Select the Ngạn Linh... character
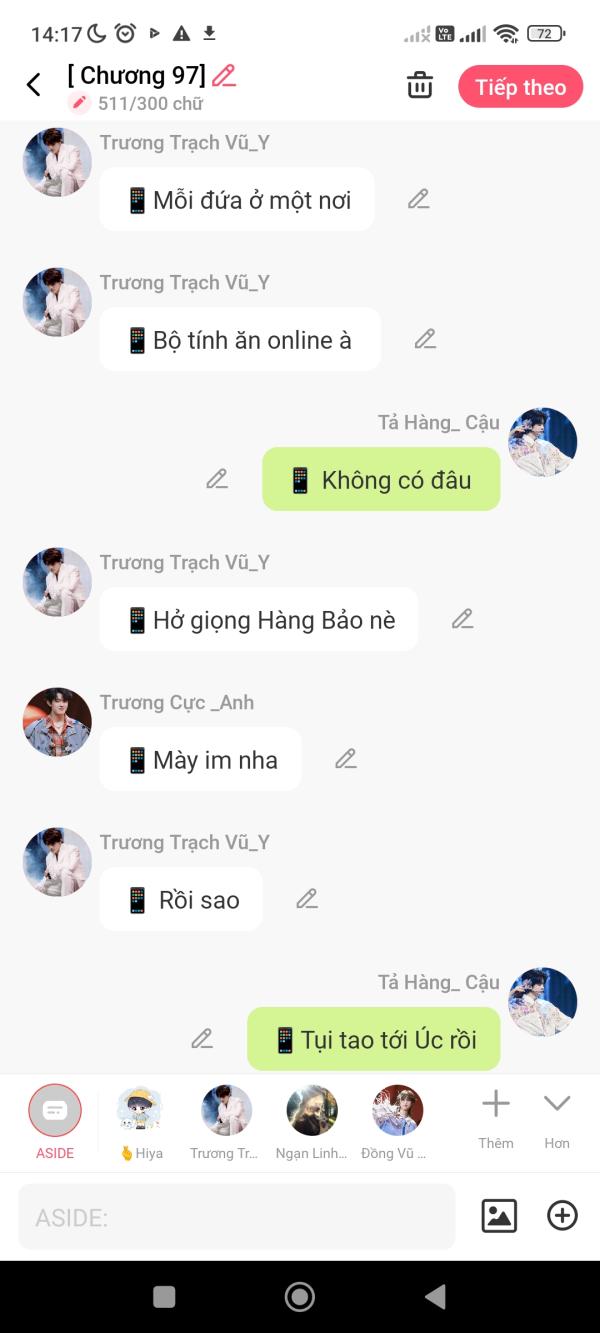 pos(311,1122)
